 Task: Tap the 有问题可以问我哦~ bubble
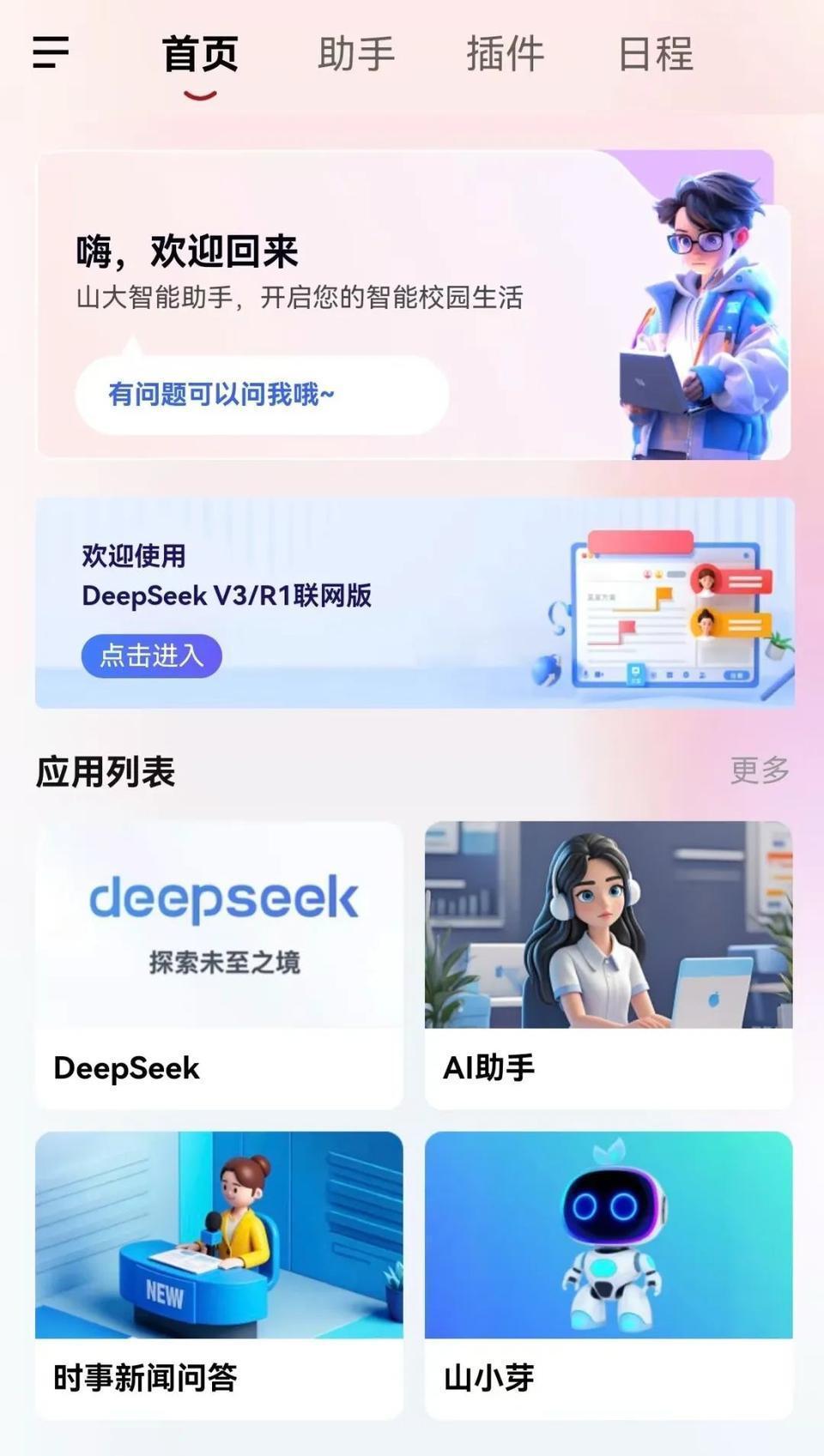click(262, 395)
